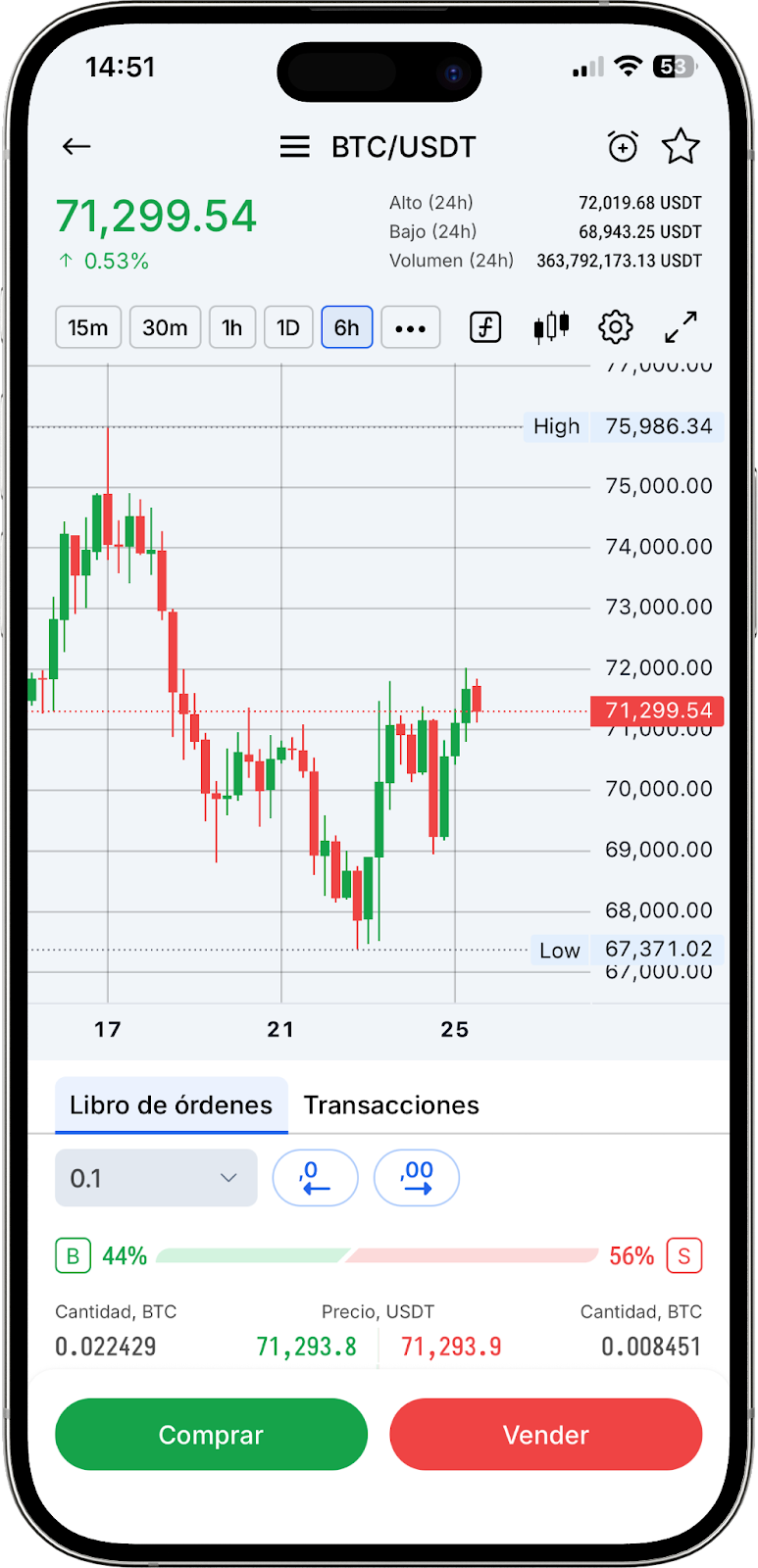758x1568 pixels.
Task: Show more timeframe options
Action: [410, 327]
